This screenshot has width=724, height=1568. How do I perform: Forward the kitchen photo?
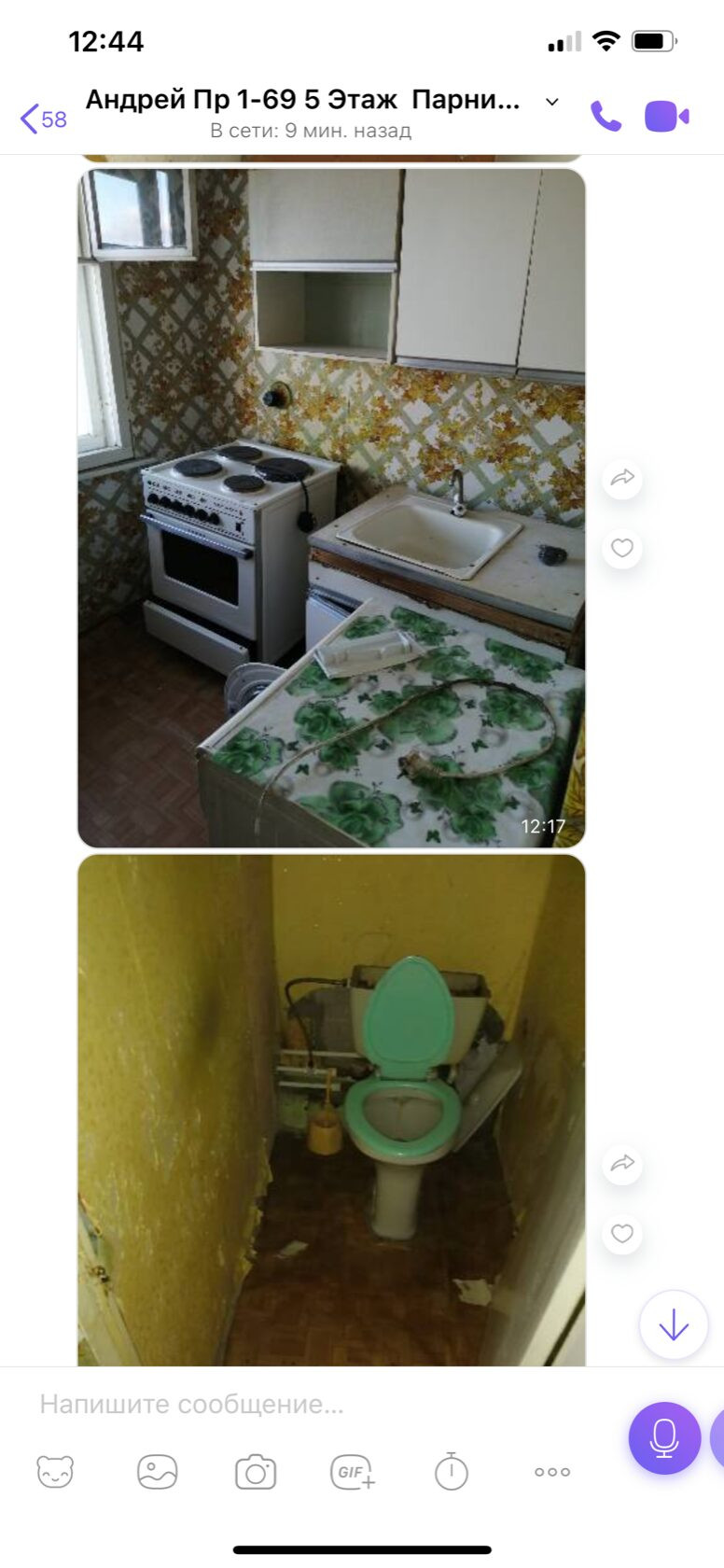(622, 479)
